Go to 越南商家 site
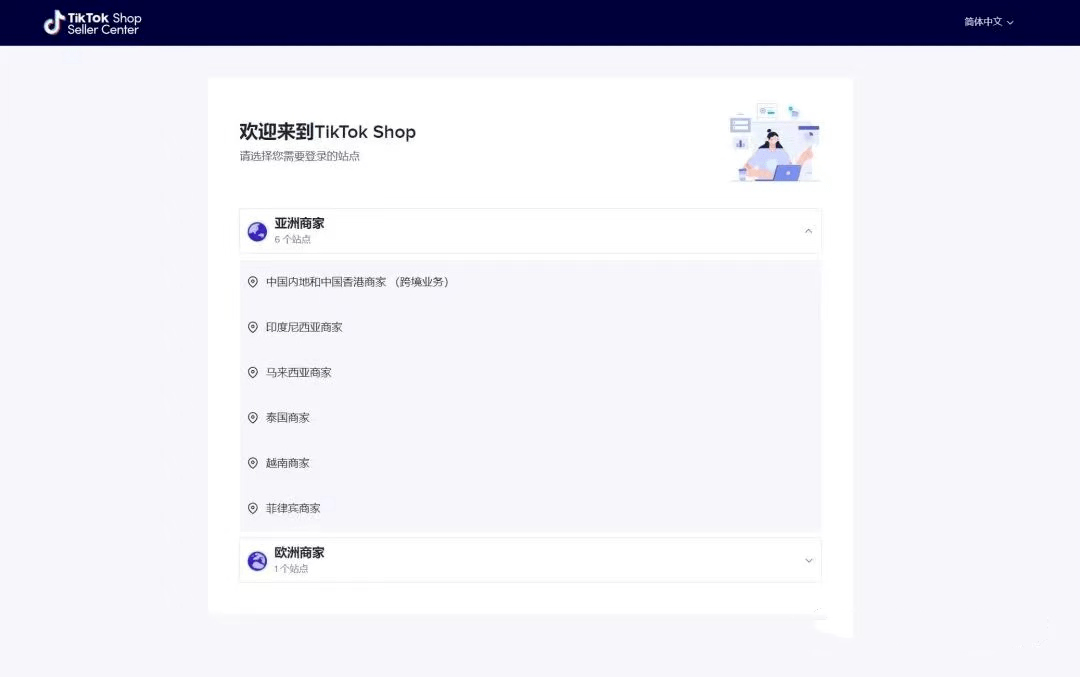The width and height of the screenshot is (1080, 677). coord(288,463)
